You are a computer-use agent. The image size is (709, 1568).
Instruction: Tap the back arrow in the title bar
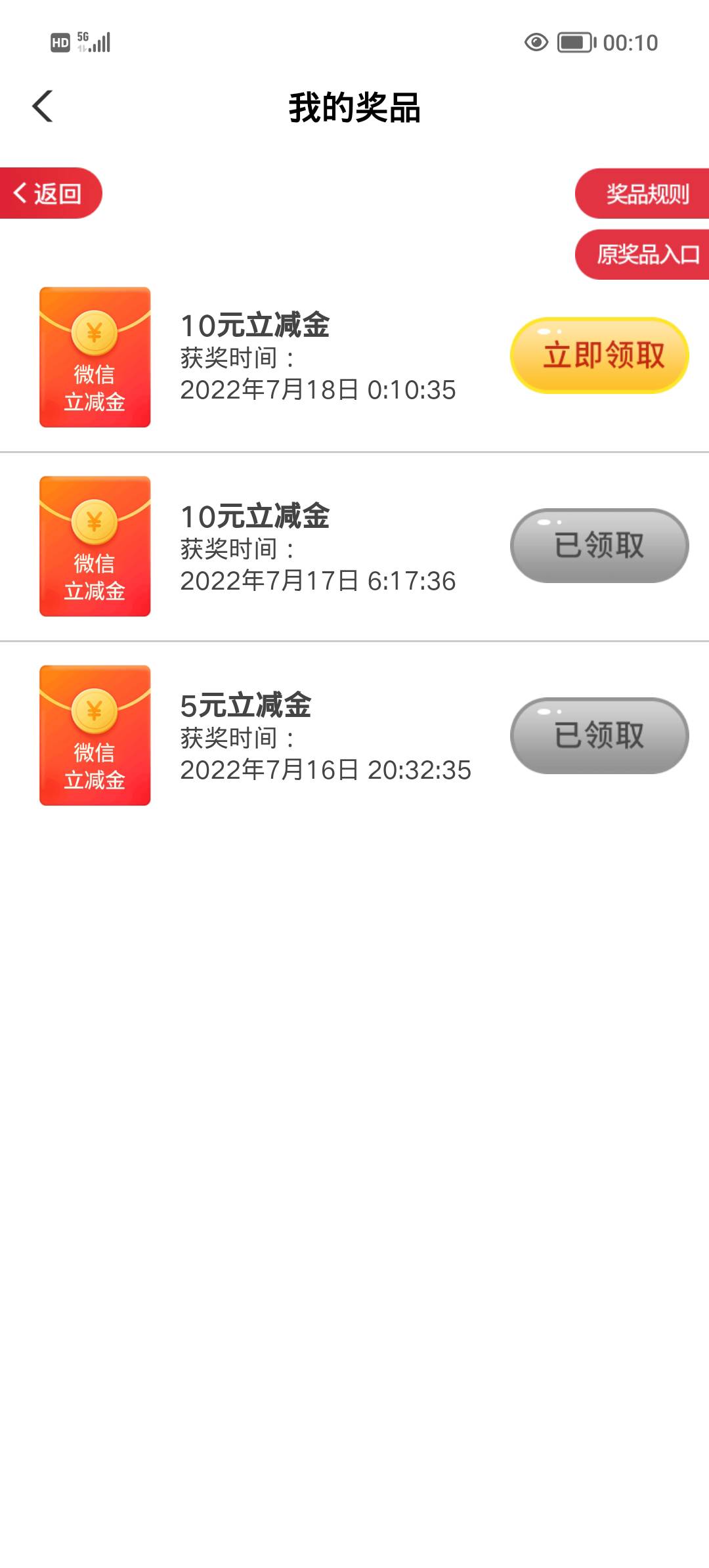pyautogui.click(x=43, y=106)
